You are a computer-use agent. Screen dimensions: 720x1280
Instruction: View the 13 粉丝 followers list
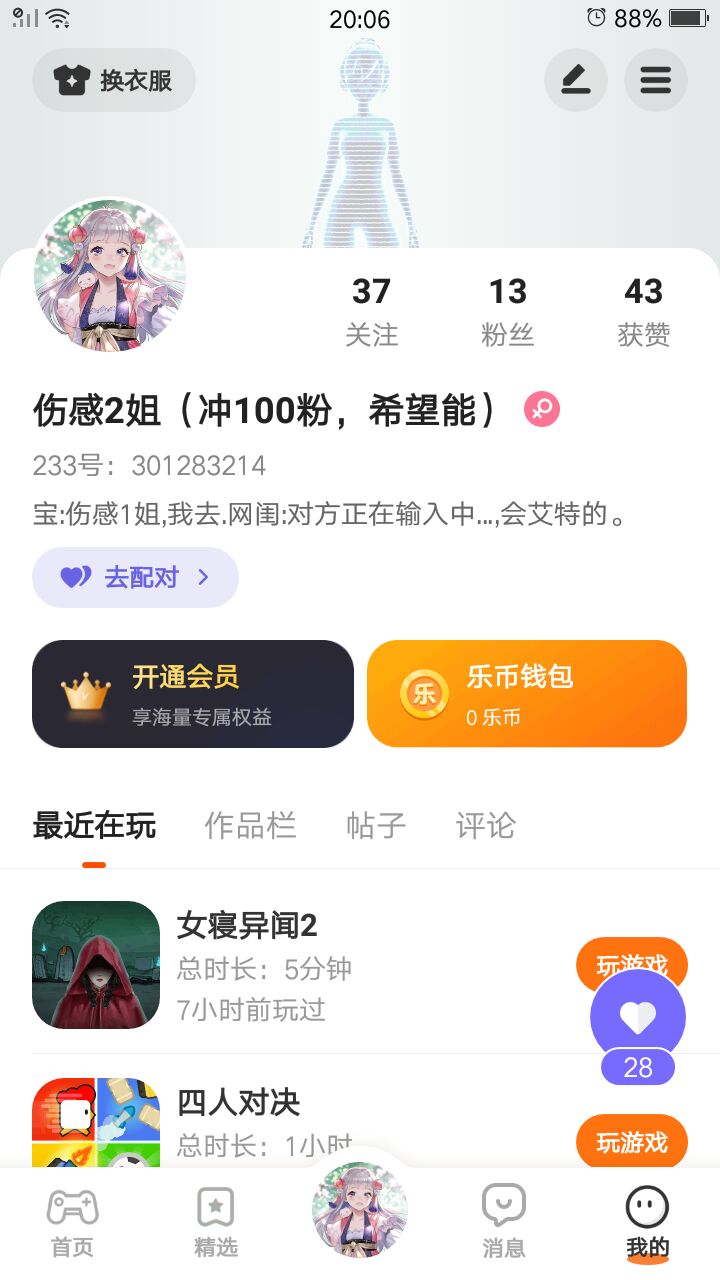(x=507, y=311)
